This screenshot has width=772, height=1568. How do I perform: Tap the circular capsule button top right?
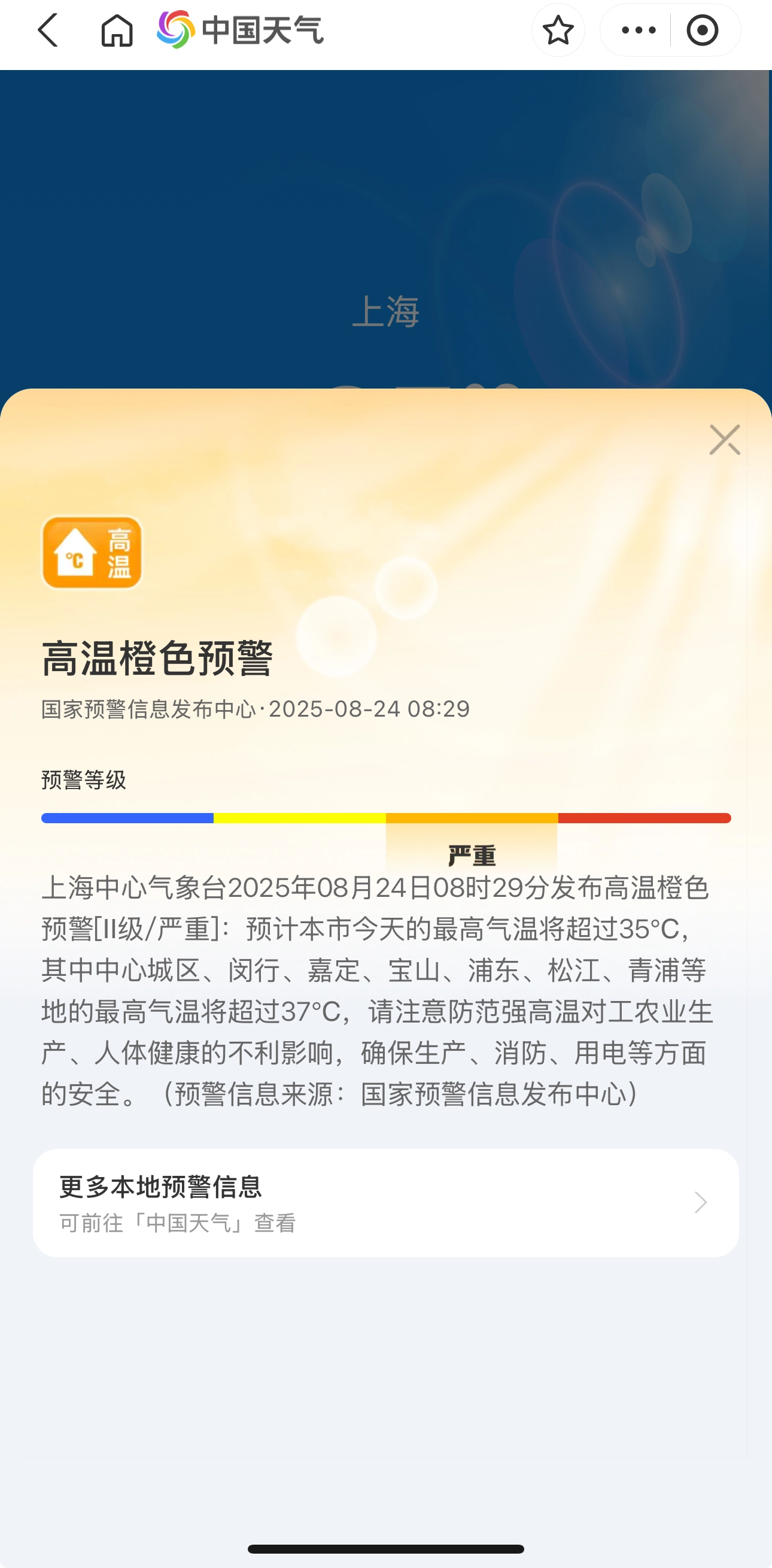[x=704, y=30]
